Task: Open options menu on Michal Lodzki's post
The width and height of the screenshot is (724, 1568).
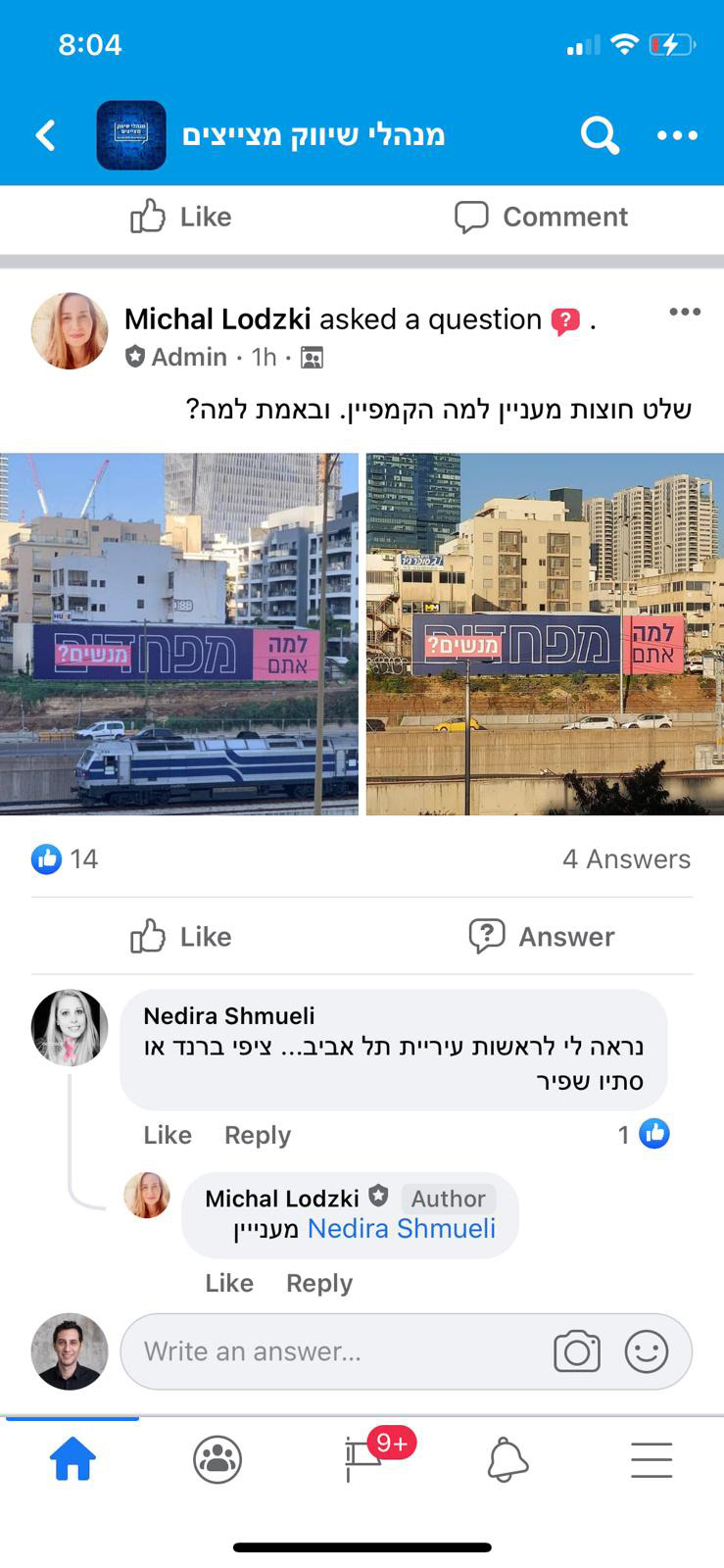Action: (684, 313)
